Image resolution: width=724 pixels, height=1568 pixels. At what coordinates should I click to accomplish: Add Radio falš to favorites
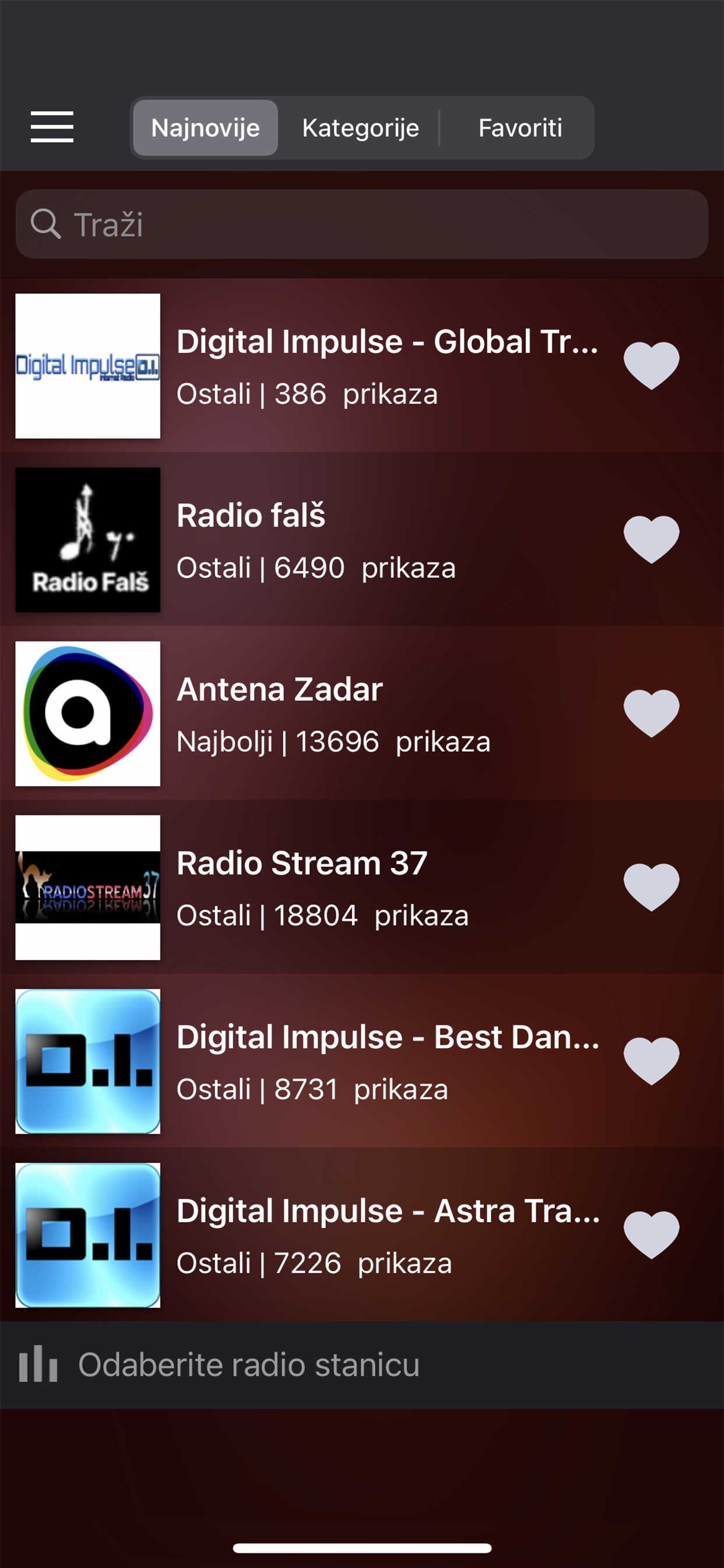pos(651,540)
